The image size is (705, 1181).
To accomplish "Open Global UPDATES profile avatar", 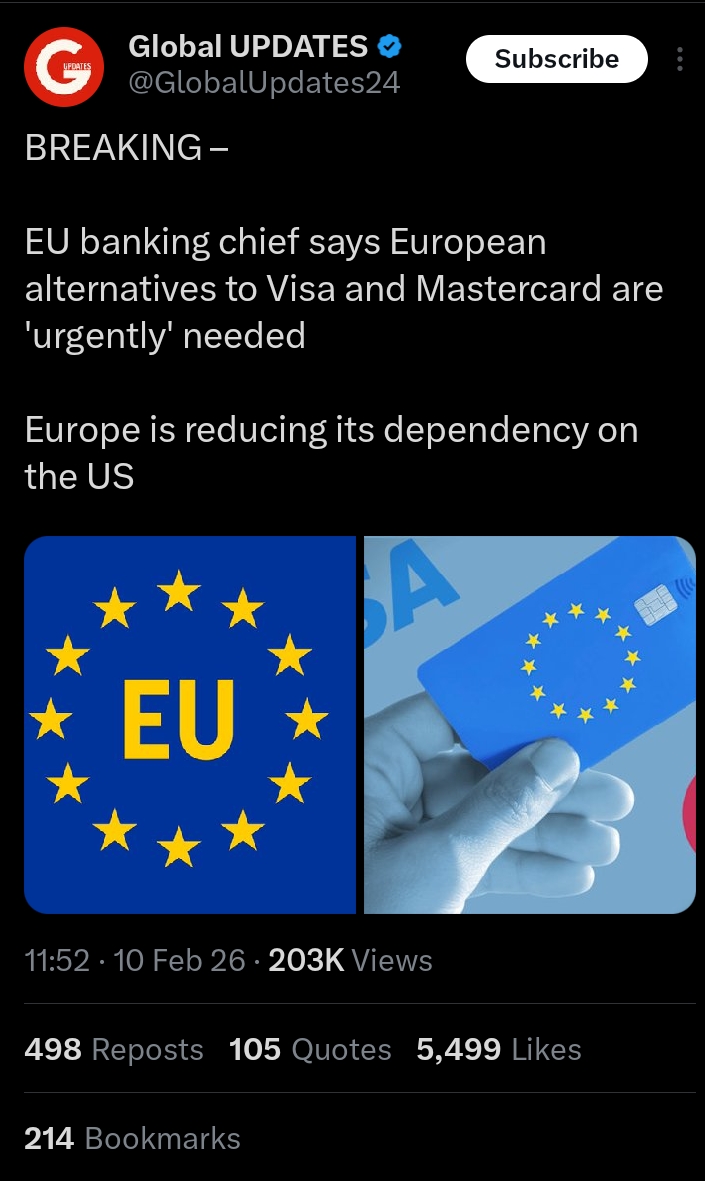I will point(64,66).
